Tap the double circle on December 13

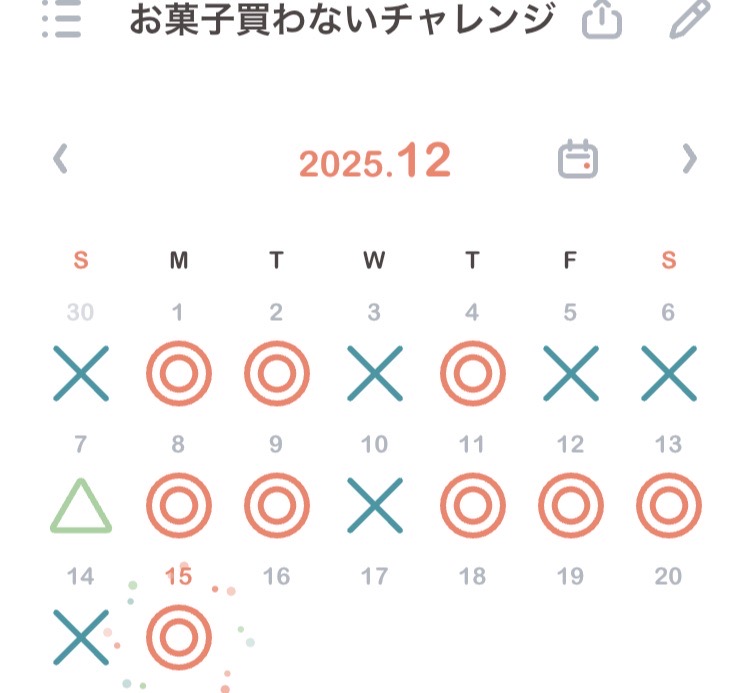(x=669, y=505)
